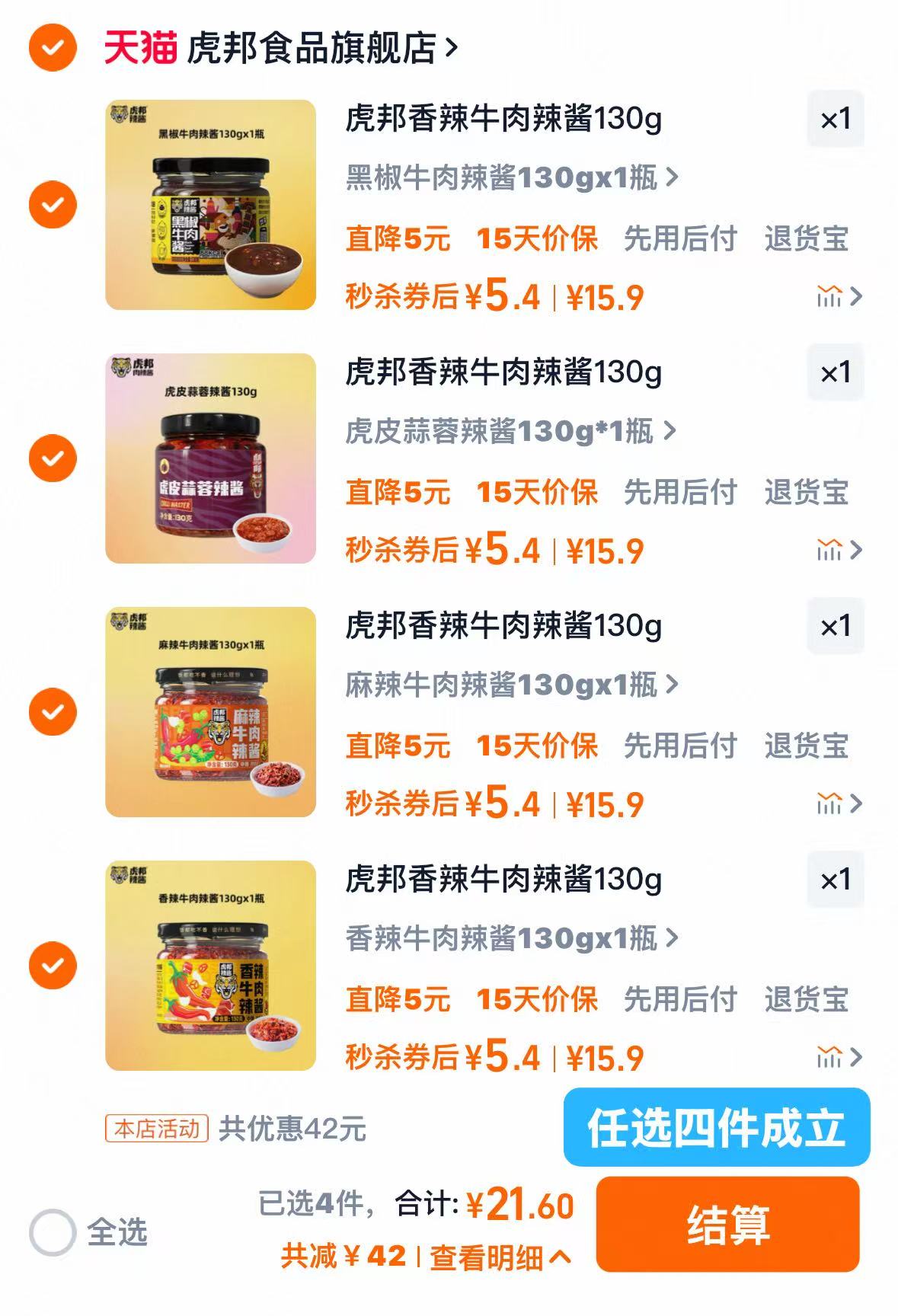Deselect the 香辣牛肉辣酱130gx1瓶 item checkbox
The width and height of the screenshot is (898, 1316).
point(53,966)
